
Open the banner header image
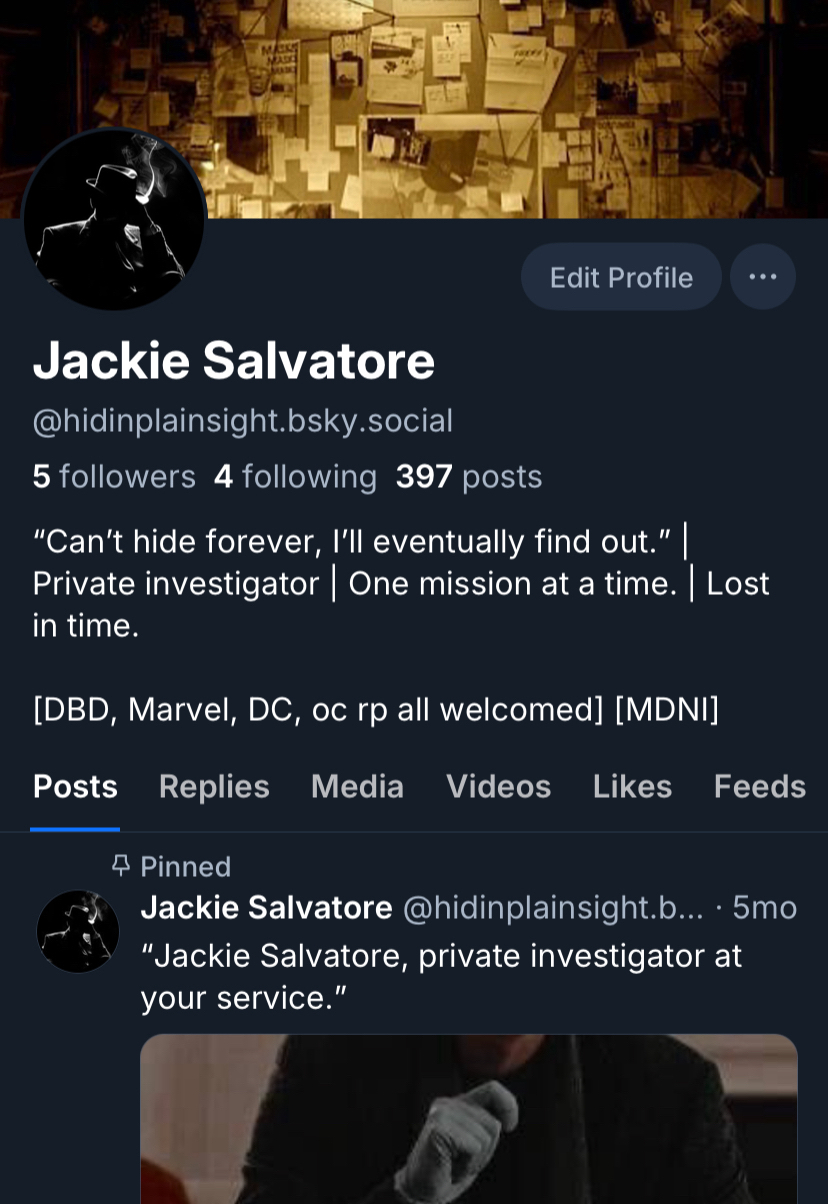tap(500, 100)
